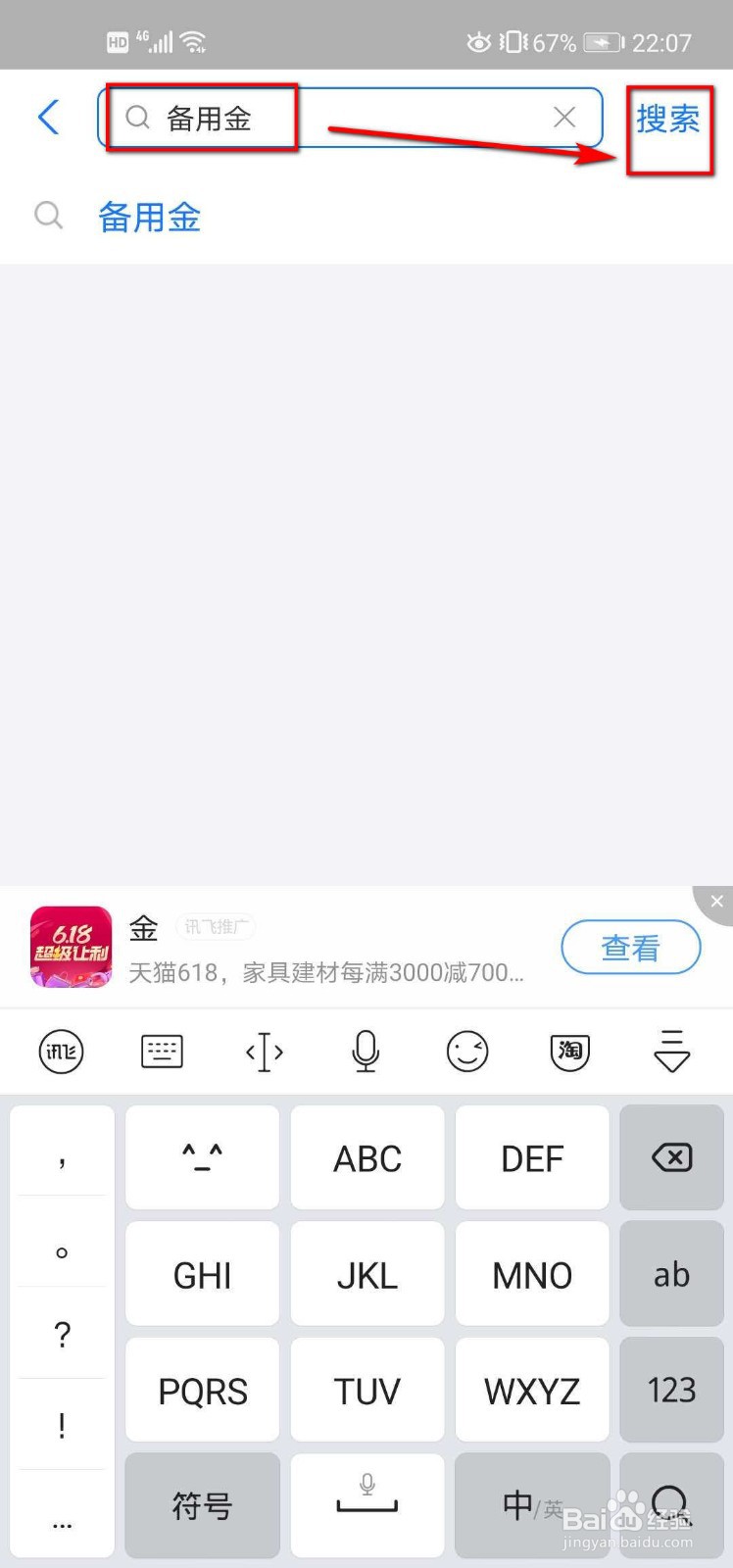The height and width of the screenshot is (1568, 733).
Task: Switch to number input with 123 key
Action: pos(671,1390)
